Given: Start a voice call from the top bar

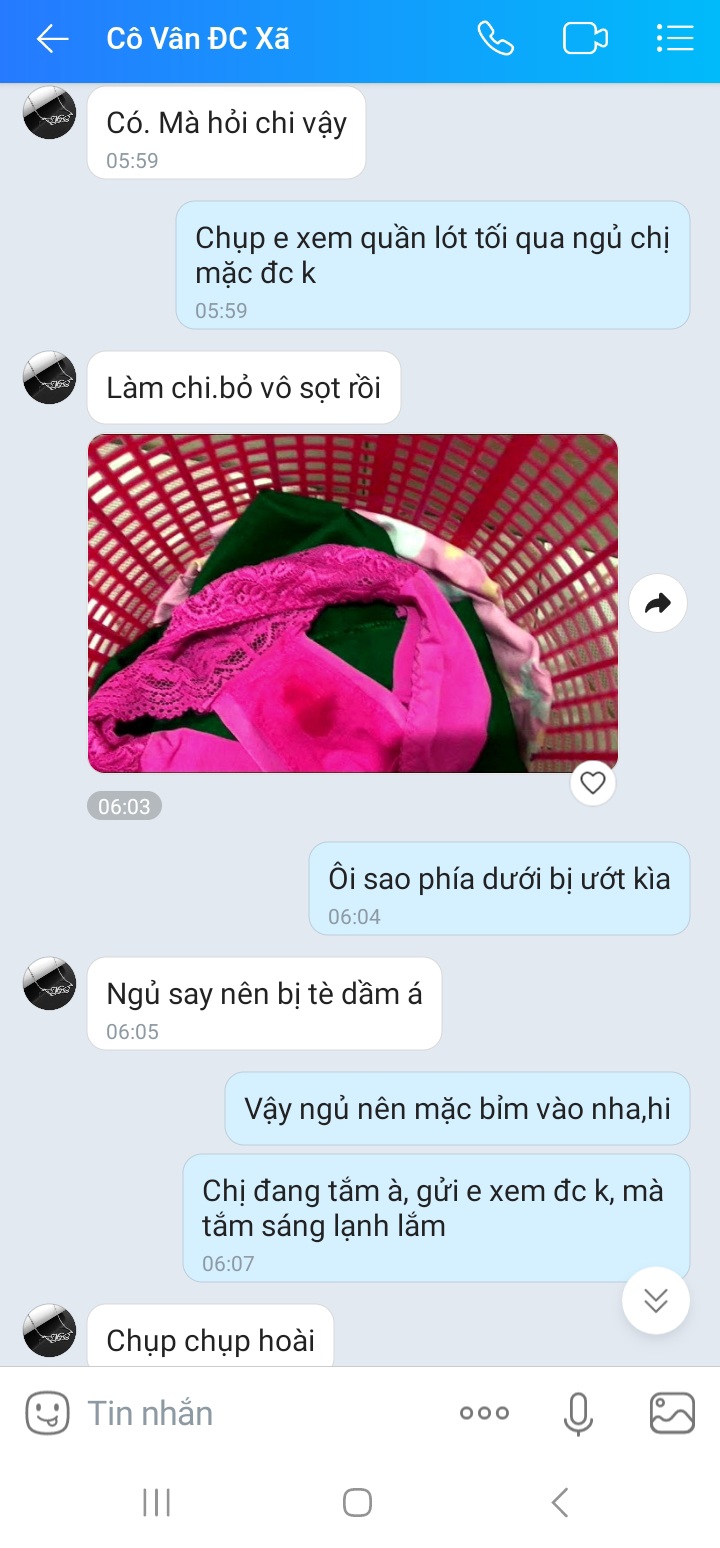Looking at the screenshot, I should tap(497, 40).
